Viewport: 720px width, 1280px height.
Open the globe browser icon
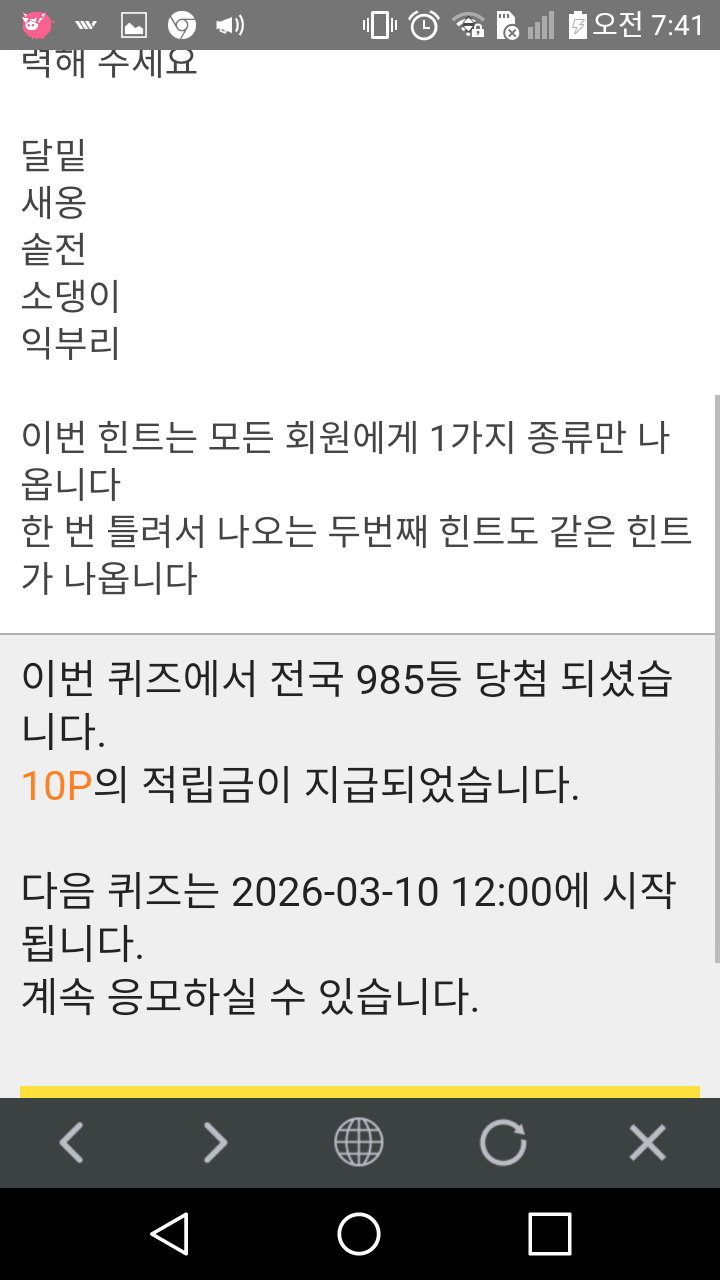359,1142
